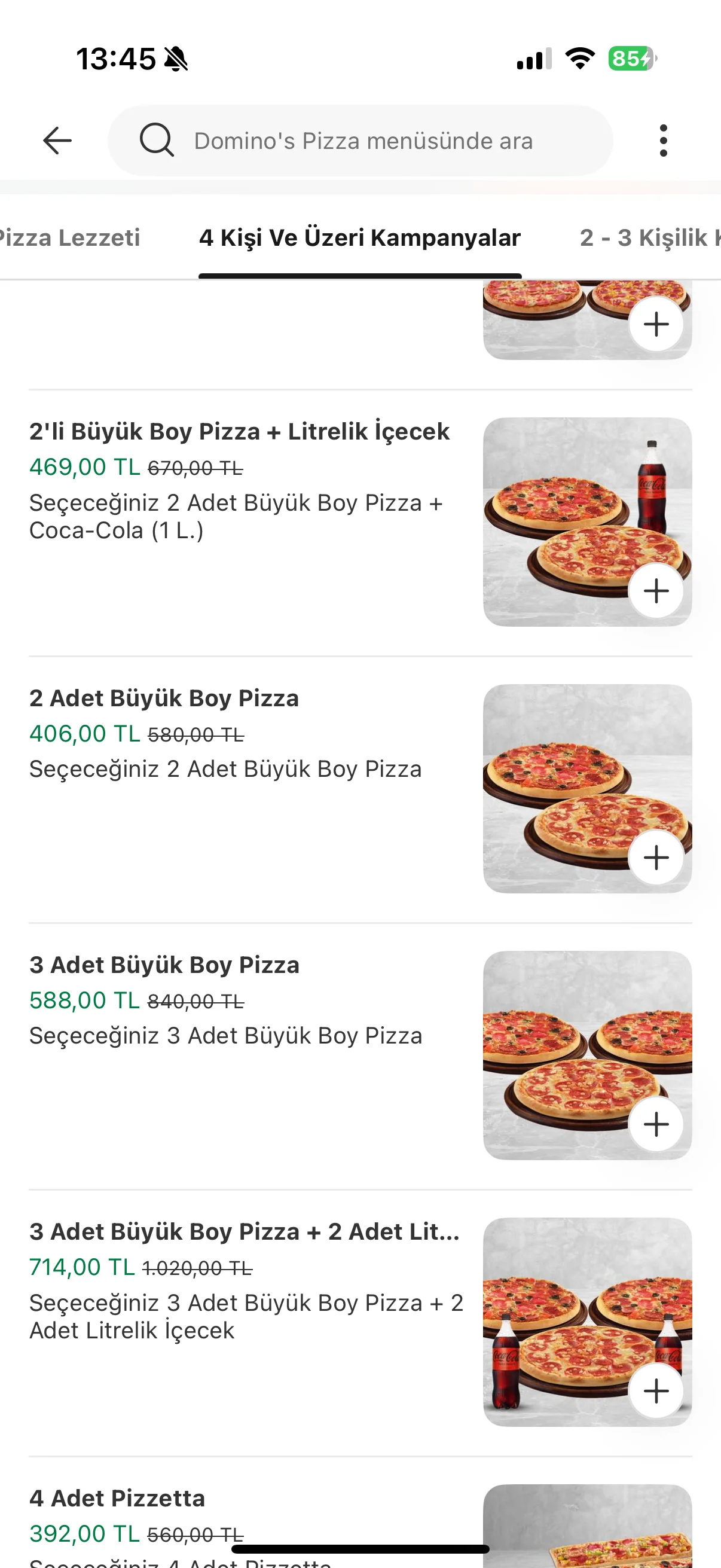The height and width of the screenshot is (1568, 721).
Task: Open the 4 Adet Pizzetta item
Action: coord(117,1498)
